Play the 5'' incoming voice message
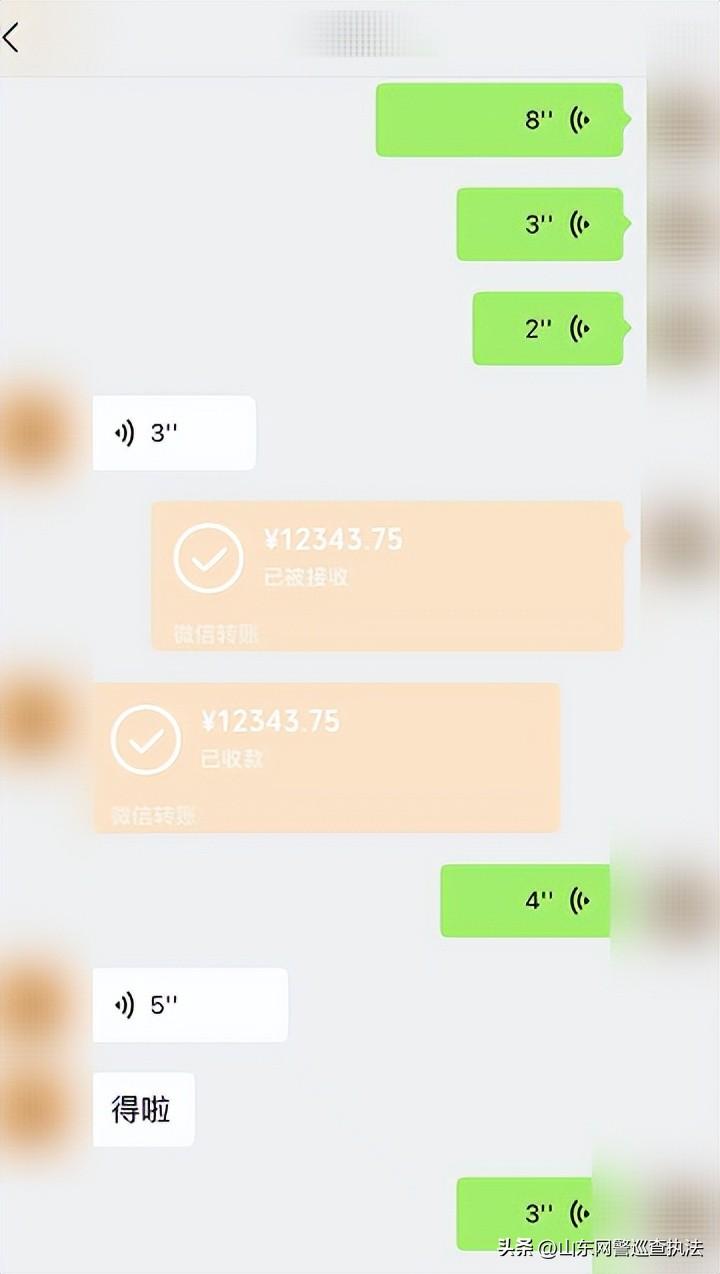This screenshot has width=720, height=1274. pos(190,1005)
